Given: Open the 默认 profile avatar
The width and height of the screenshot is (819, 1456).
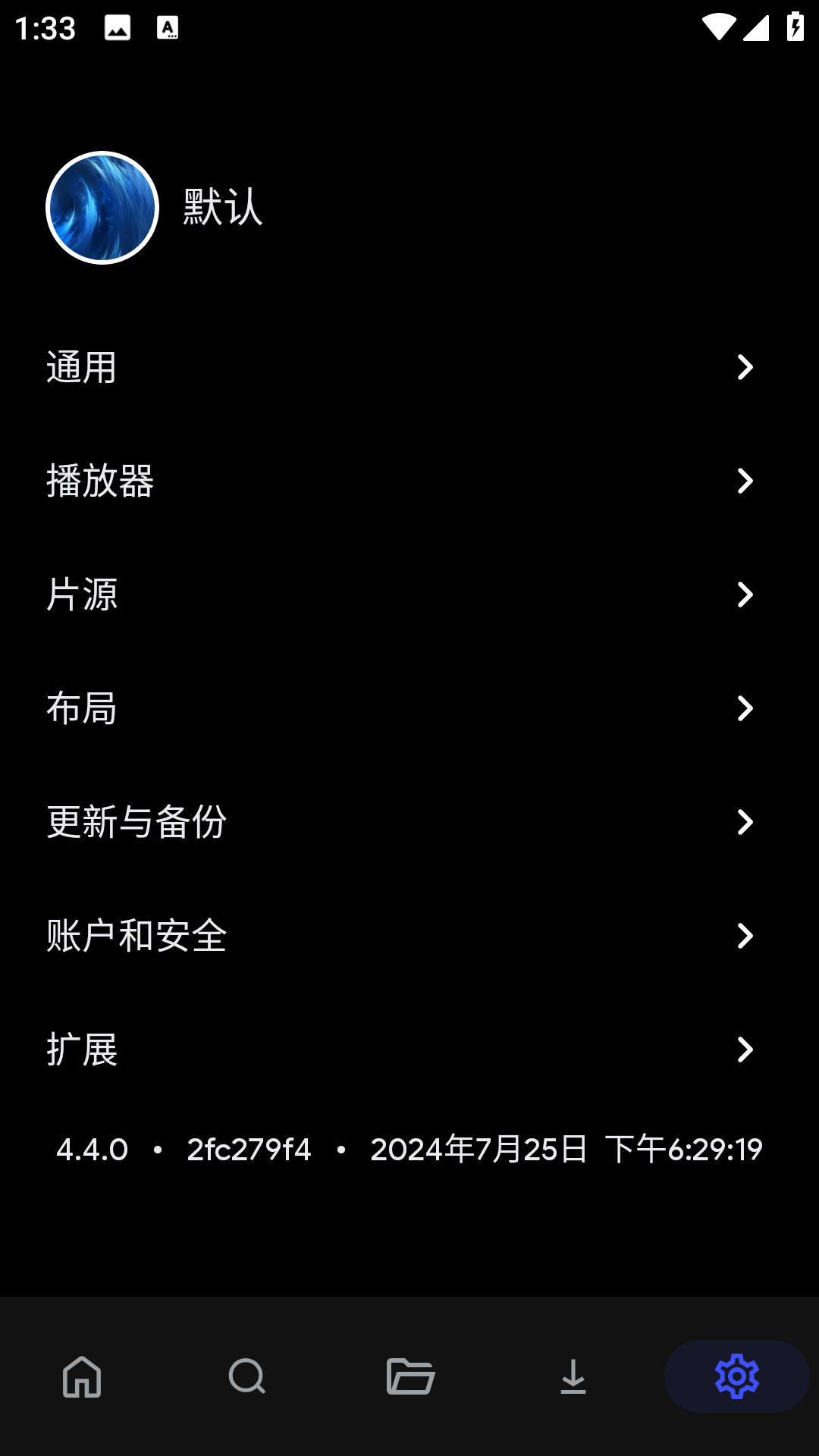Looking at the screenshot, I should click(102, 208).
